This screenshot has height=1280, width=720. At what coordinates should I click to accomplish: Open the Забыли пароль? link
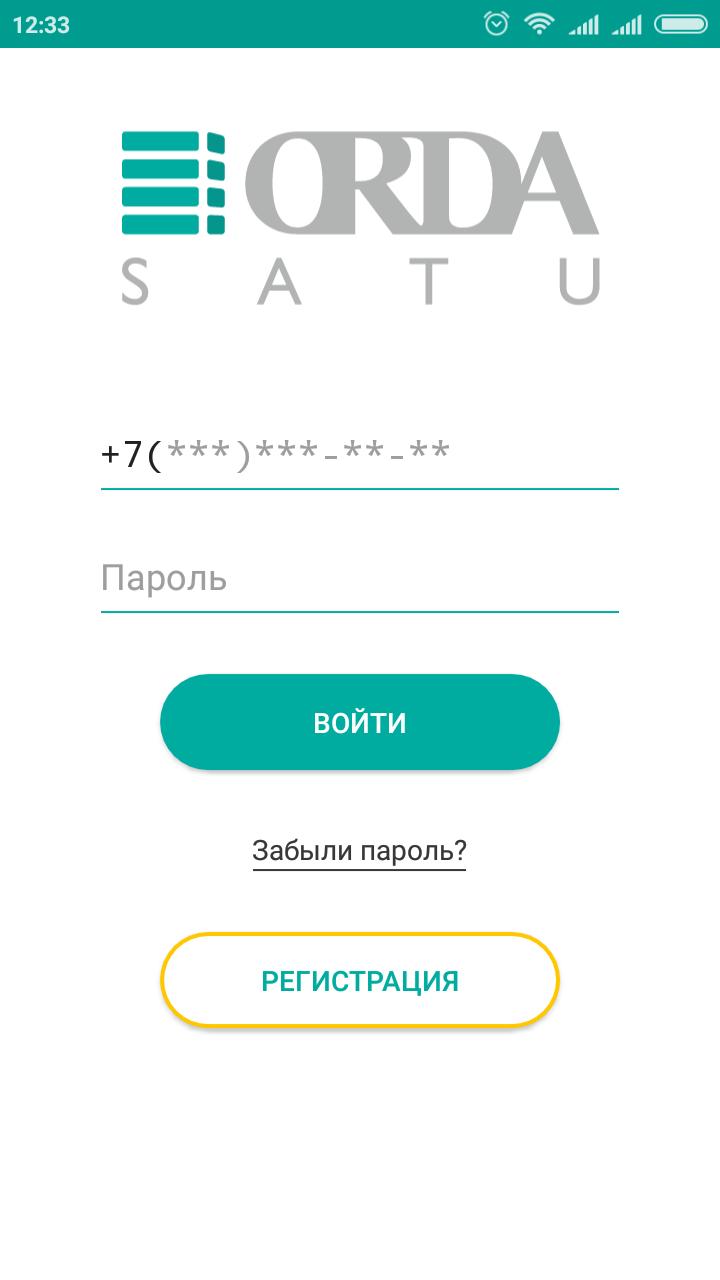tap(359, 851)
